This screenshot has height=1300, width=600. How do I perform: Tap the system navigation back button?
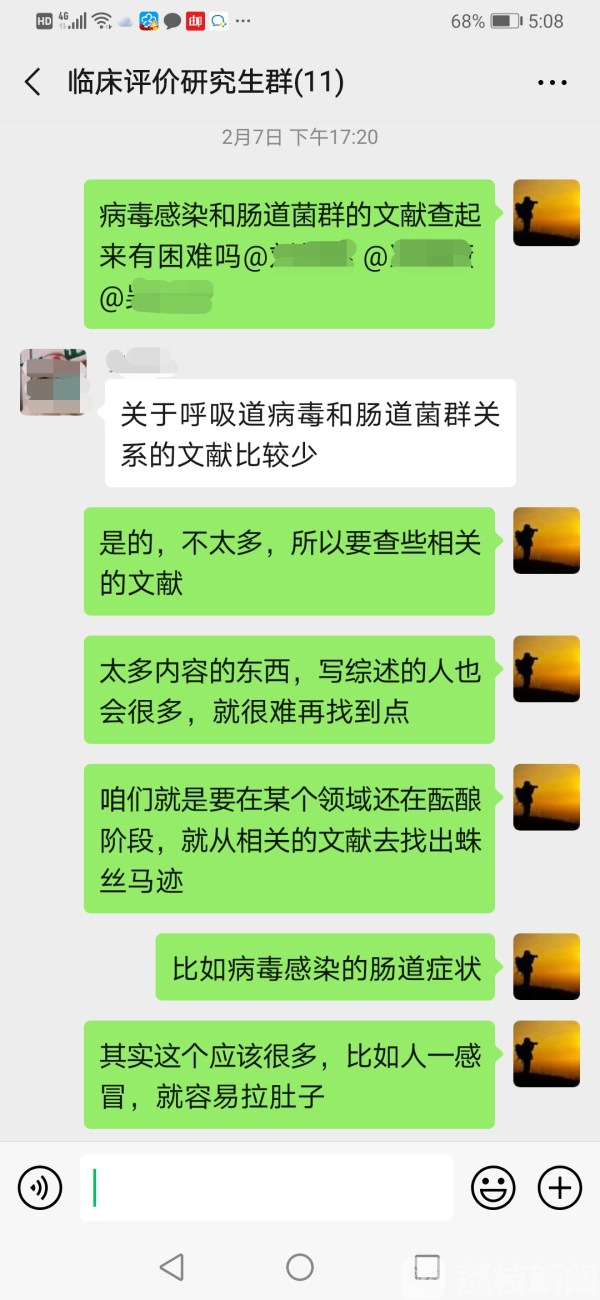(x=172, y=1267)
